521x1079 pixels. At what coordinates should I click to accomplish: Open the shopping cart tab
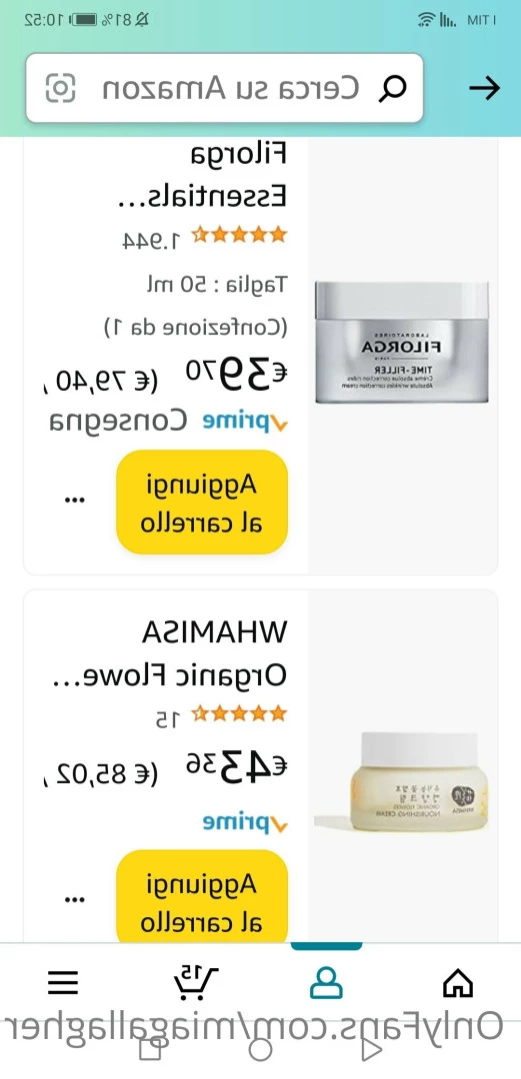pyautogui.click(x=195, y=983)
